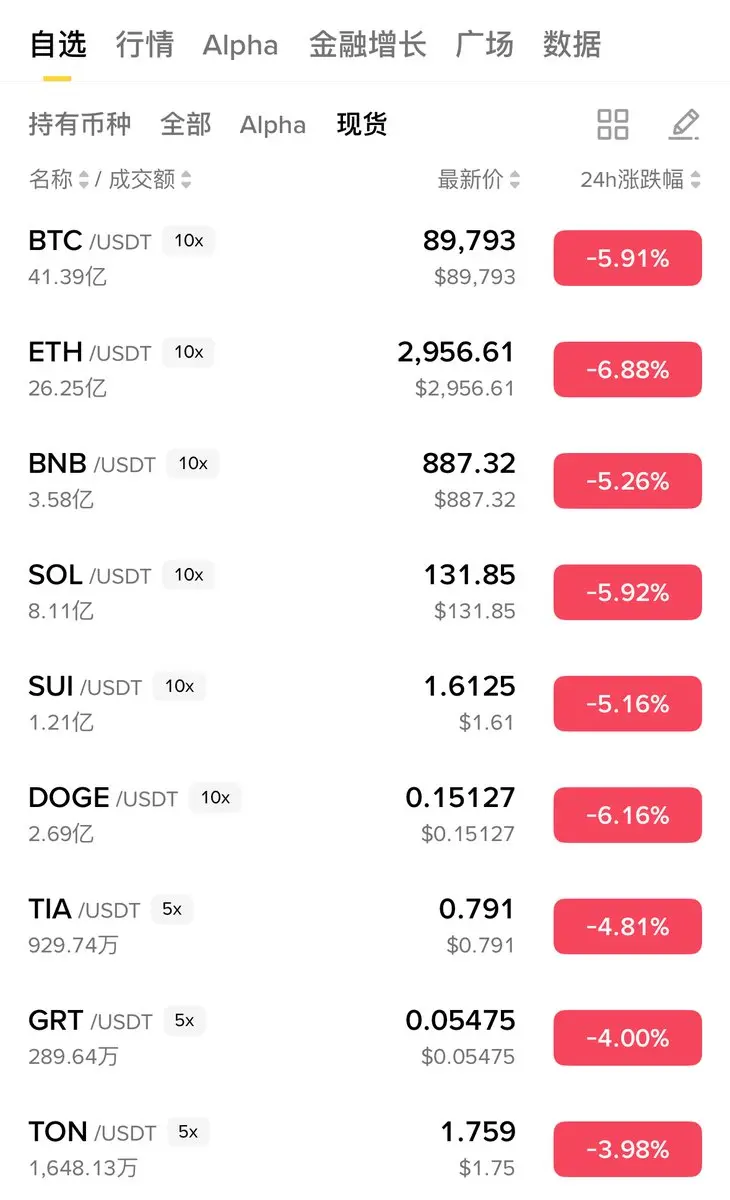The height and width of the screenshot is (1200, 730).
Task: Open the 广场 tab
Action: point(484,45)
